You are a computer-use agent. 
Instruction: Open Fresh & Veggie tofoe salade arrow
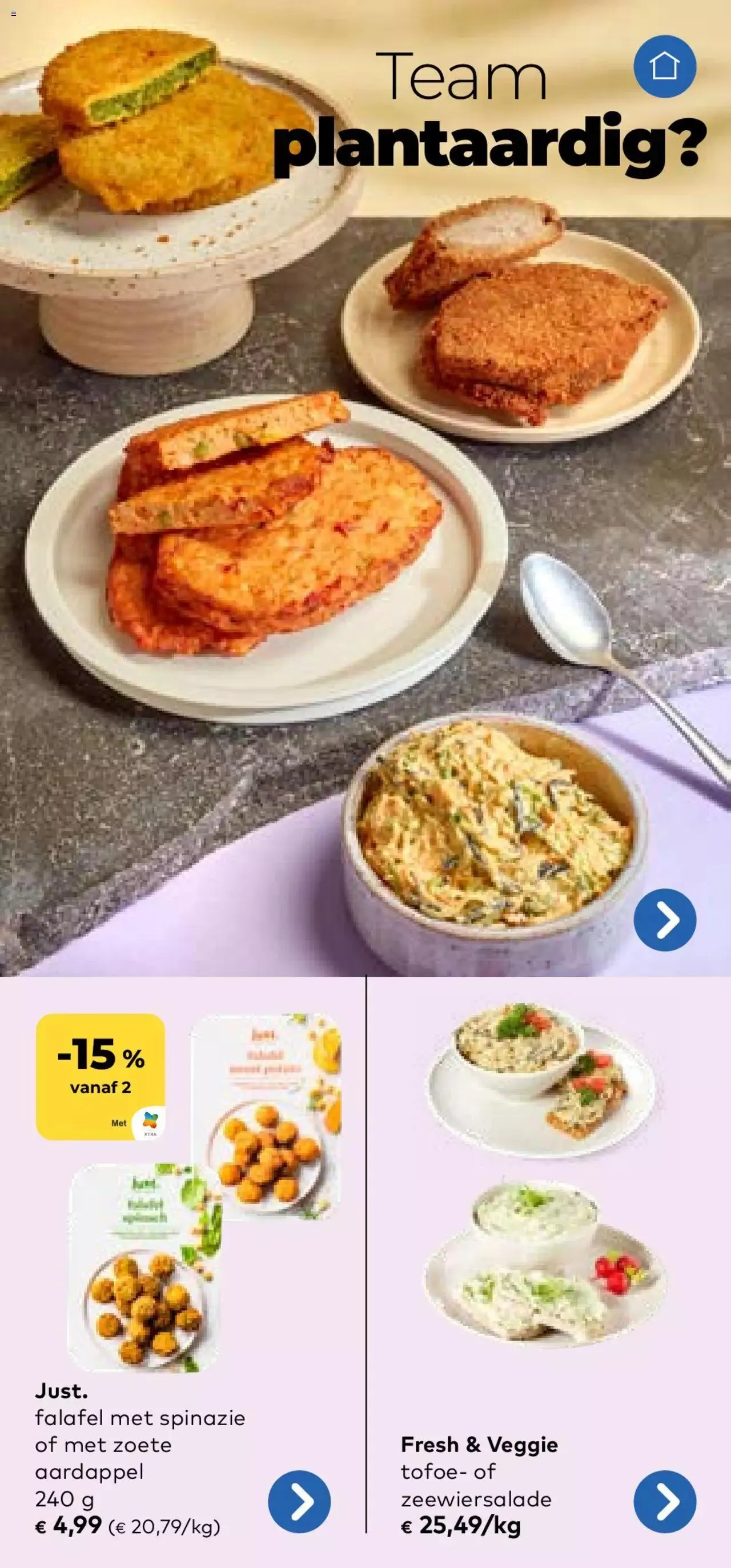click(x=665, y=1501)
